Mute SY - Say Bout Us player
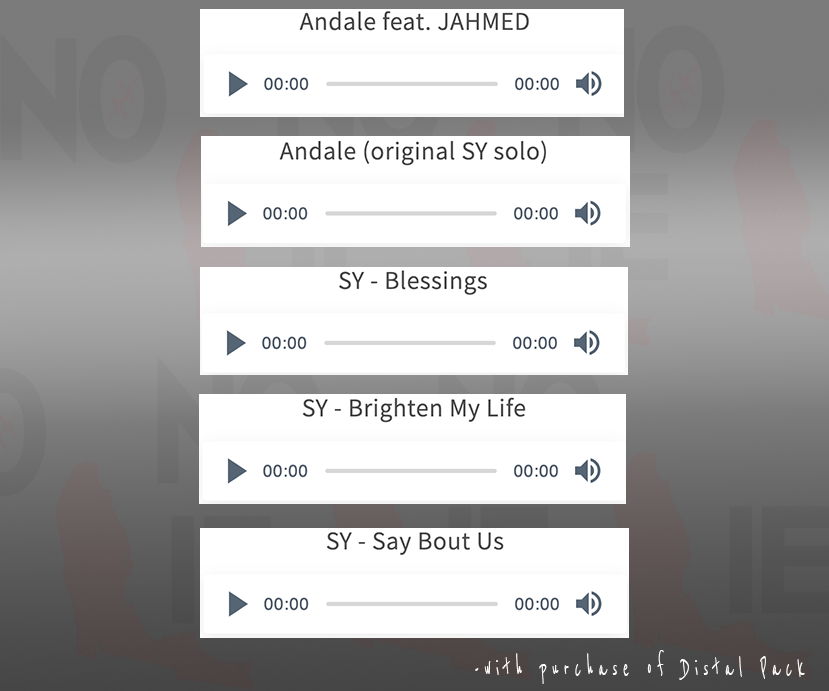This screenshot has width=829, height=691. 588,604
